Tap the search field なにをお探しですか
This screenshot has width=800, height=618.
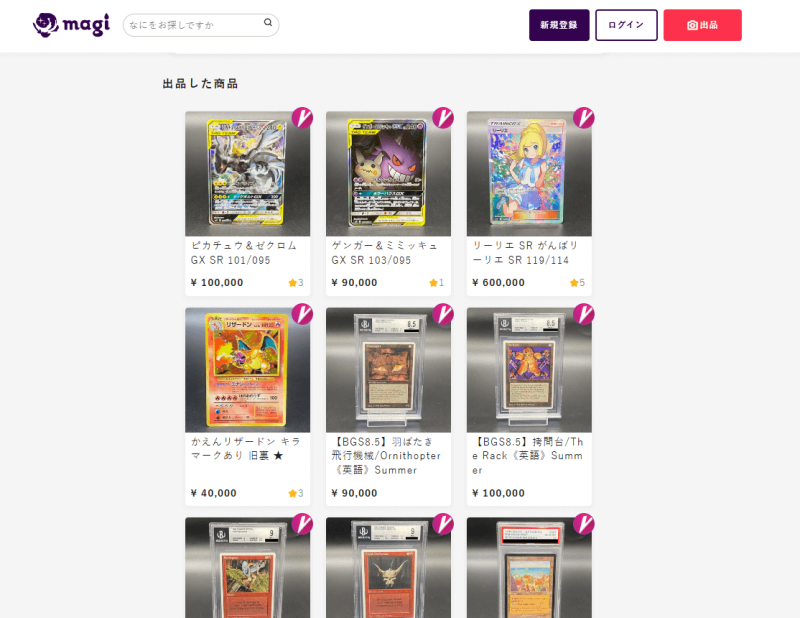click(192, 24)
